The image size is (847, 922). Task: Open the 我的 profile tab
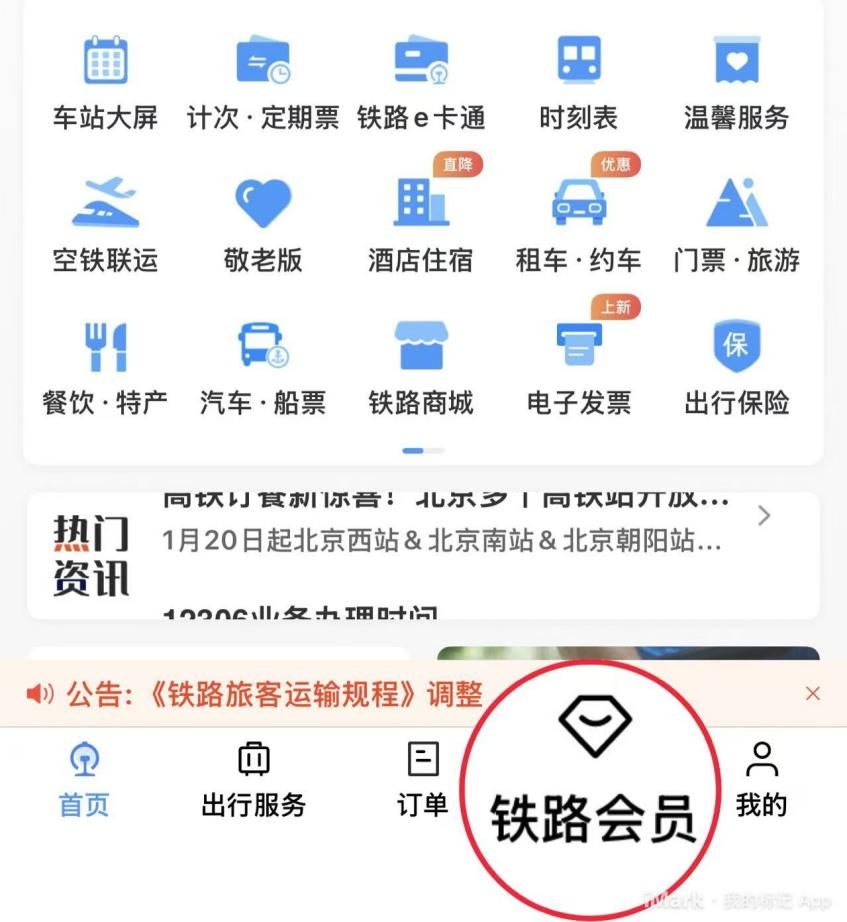click(762, 780)
